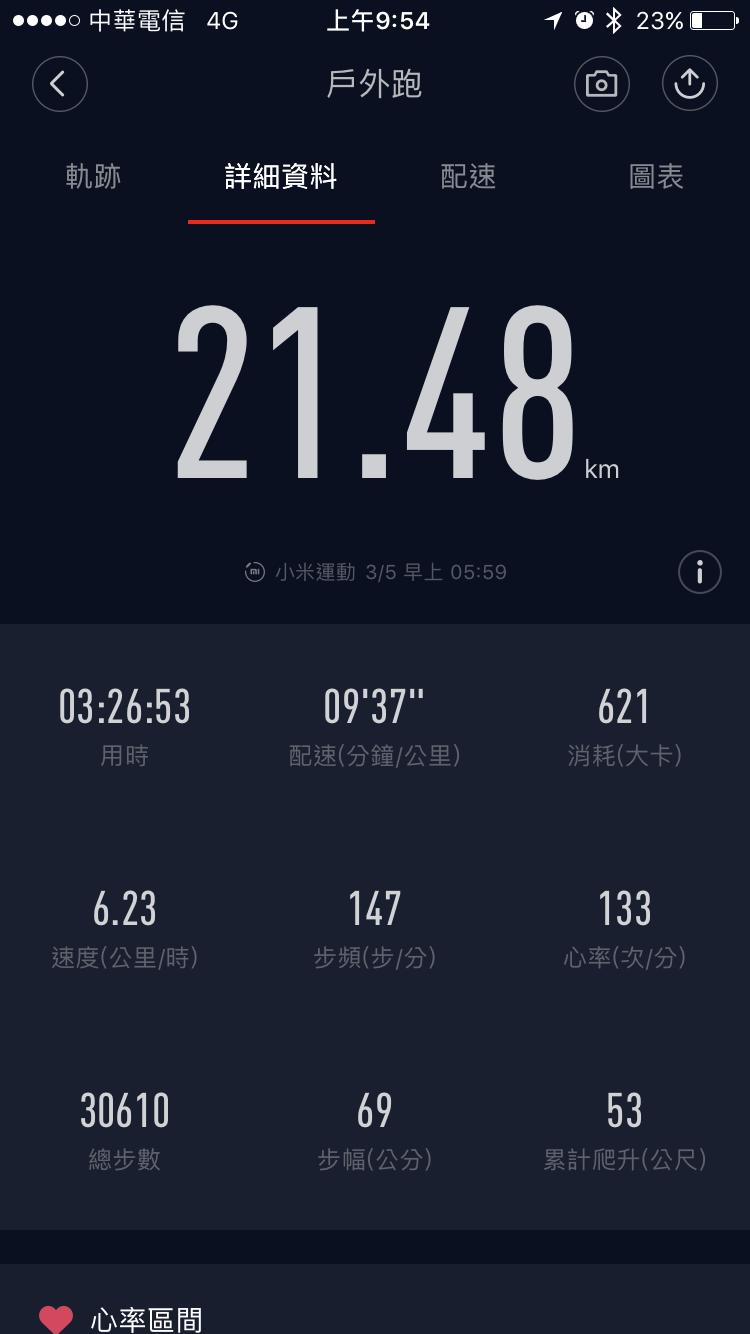Go back using the top-left arrow
The image size is (750, 1334).
click(60, 84)
